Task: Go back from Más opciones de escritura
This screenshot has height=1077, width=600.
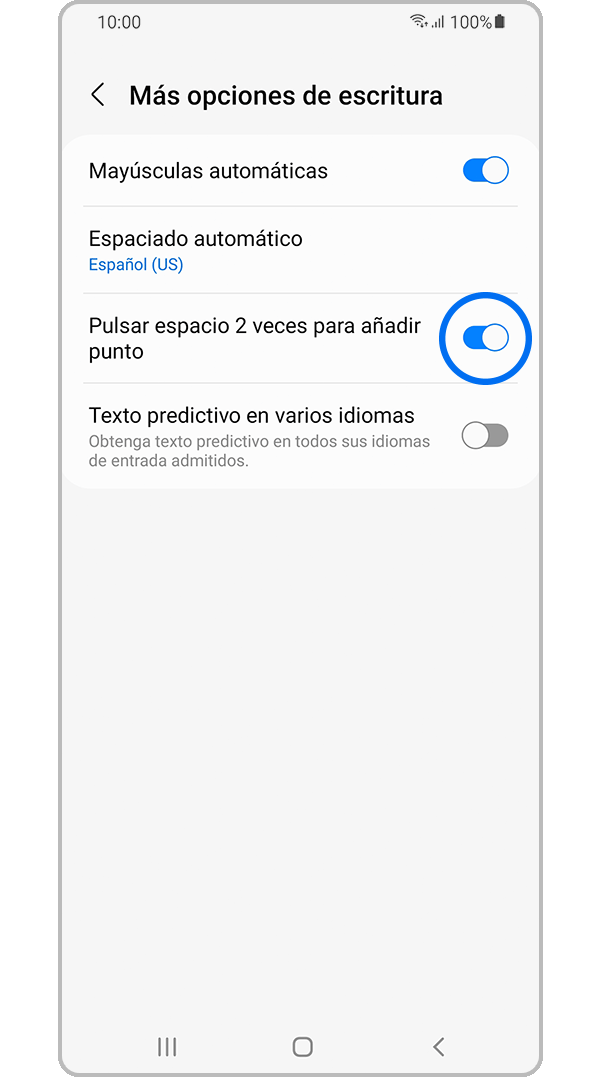Action: pos(98,96)
